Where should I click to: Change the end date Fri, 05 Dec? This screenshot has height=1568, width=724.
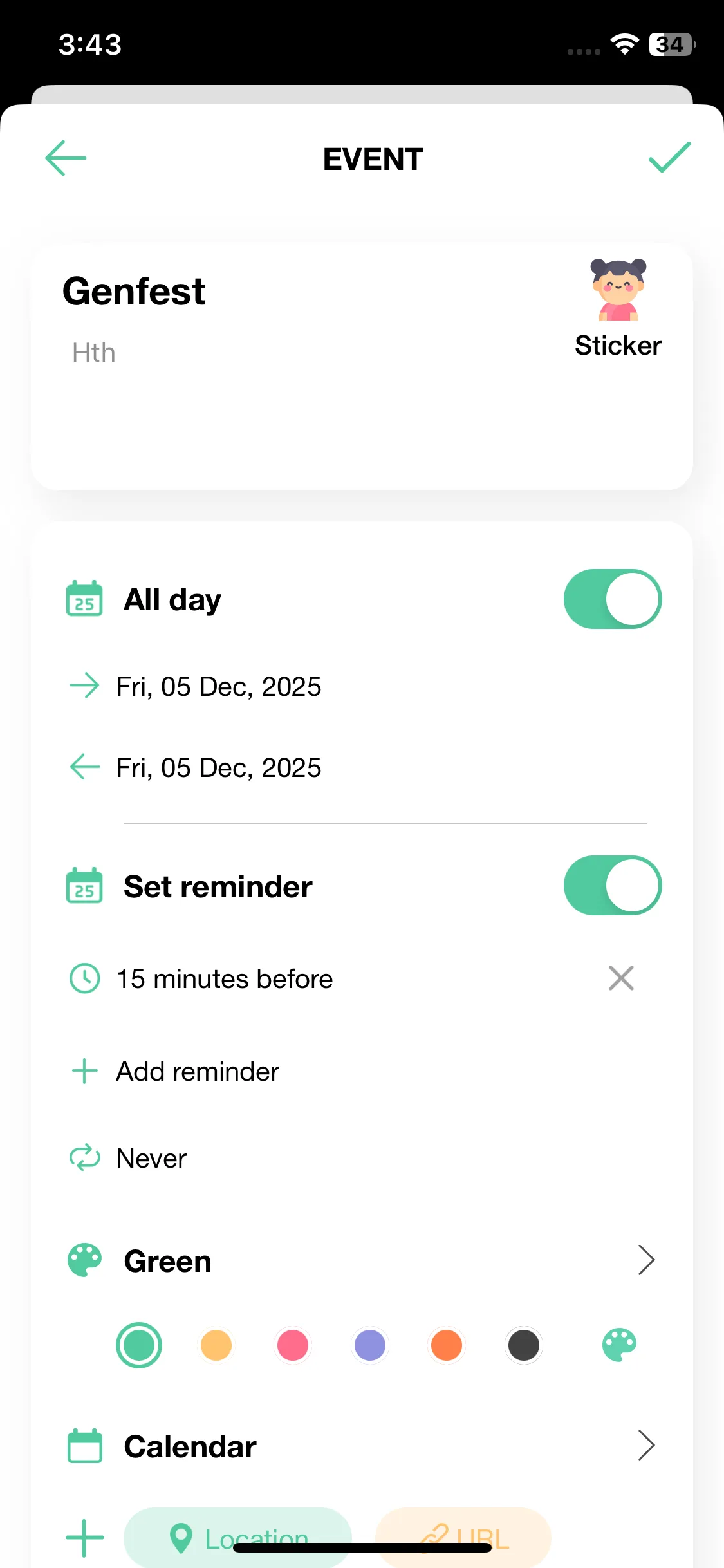coord(218,768)
